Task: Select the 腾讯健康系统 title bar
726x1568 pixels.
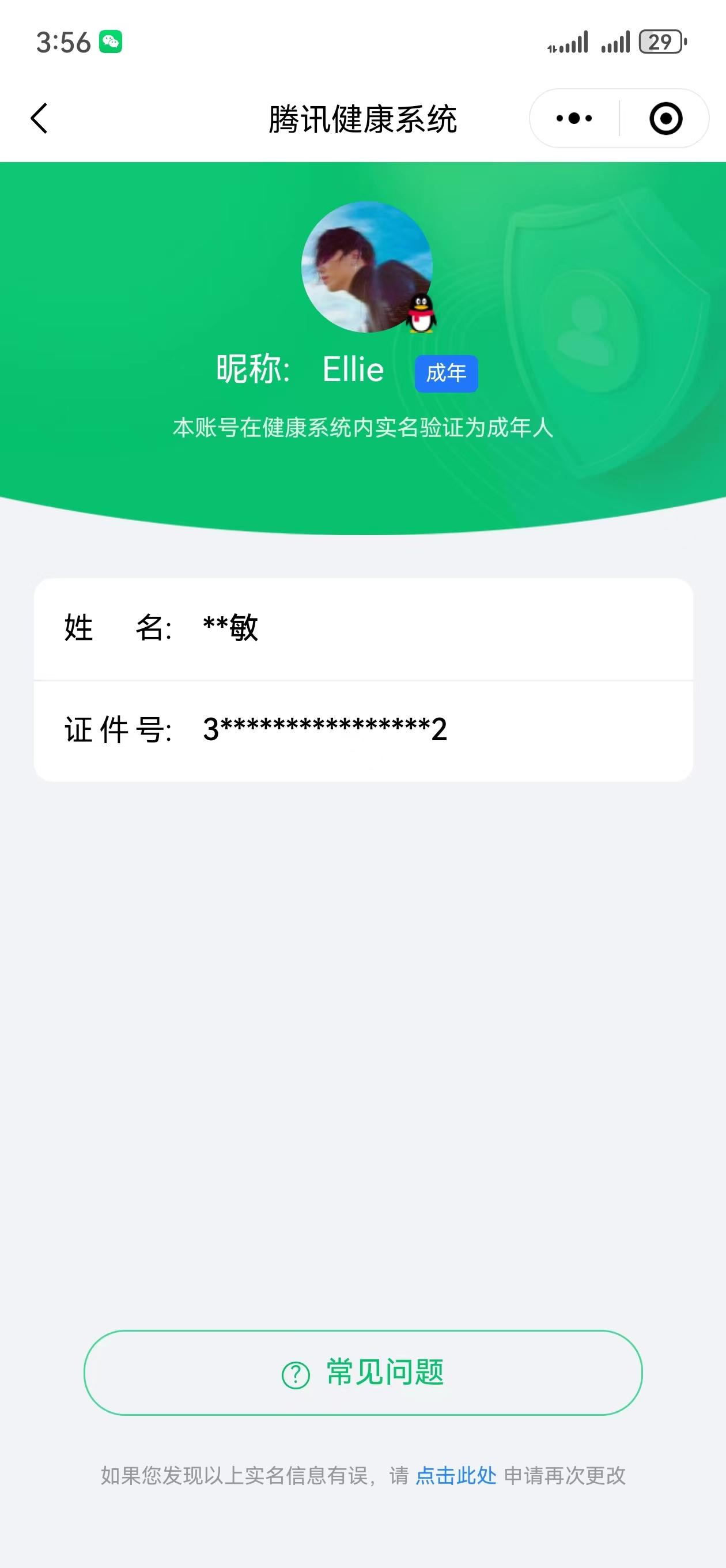Action: coord(364,119)
